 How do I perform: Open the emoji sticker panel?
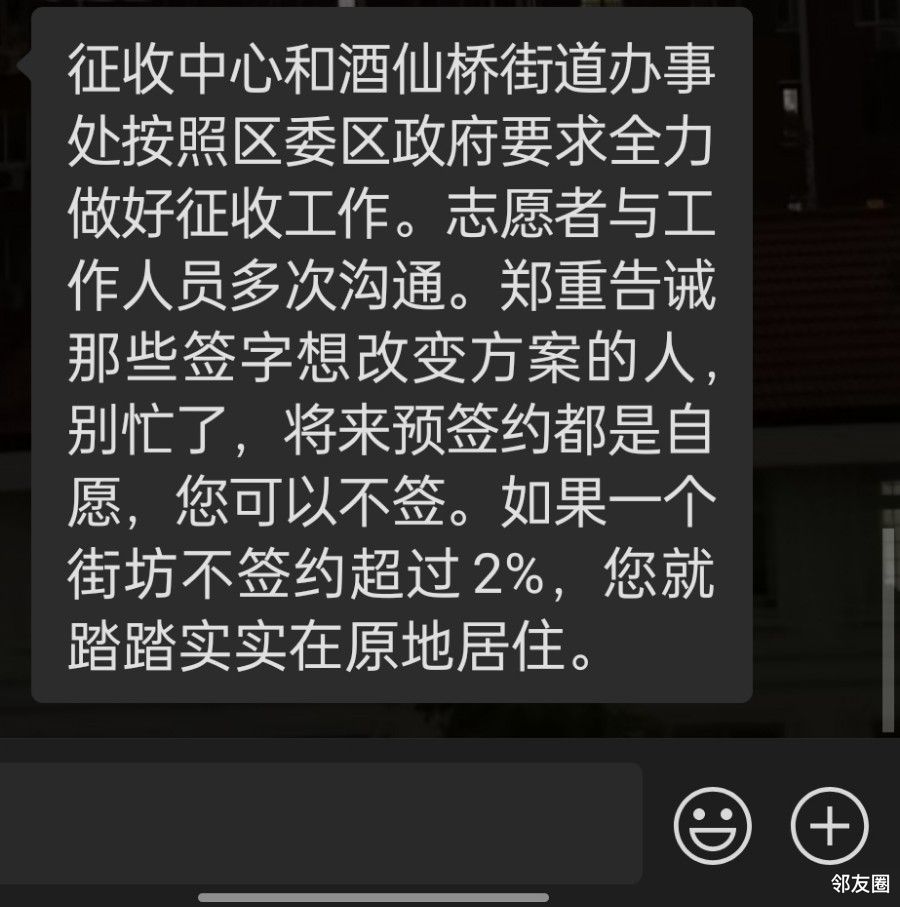(x=712, y=825)
